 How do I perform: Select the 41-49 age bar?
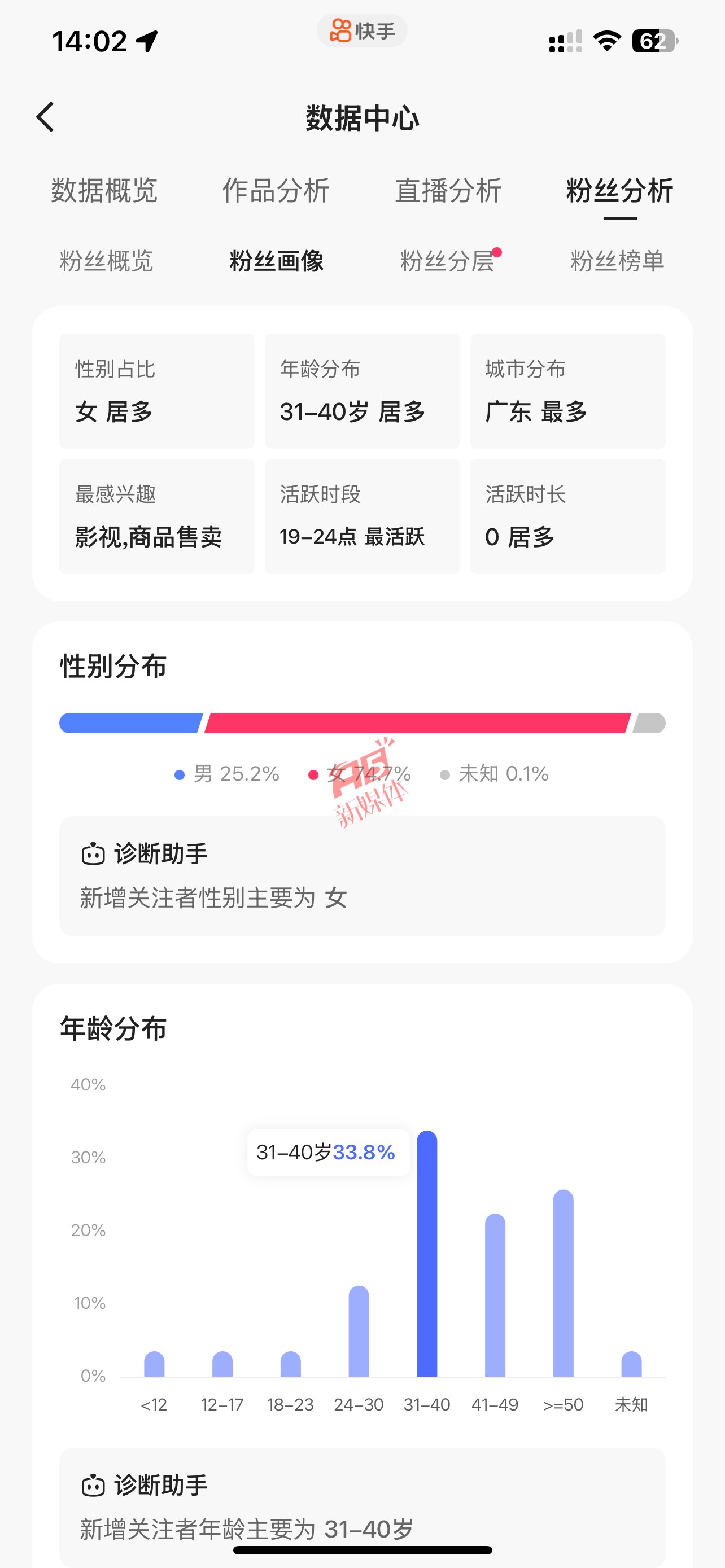495,1295
